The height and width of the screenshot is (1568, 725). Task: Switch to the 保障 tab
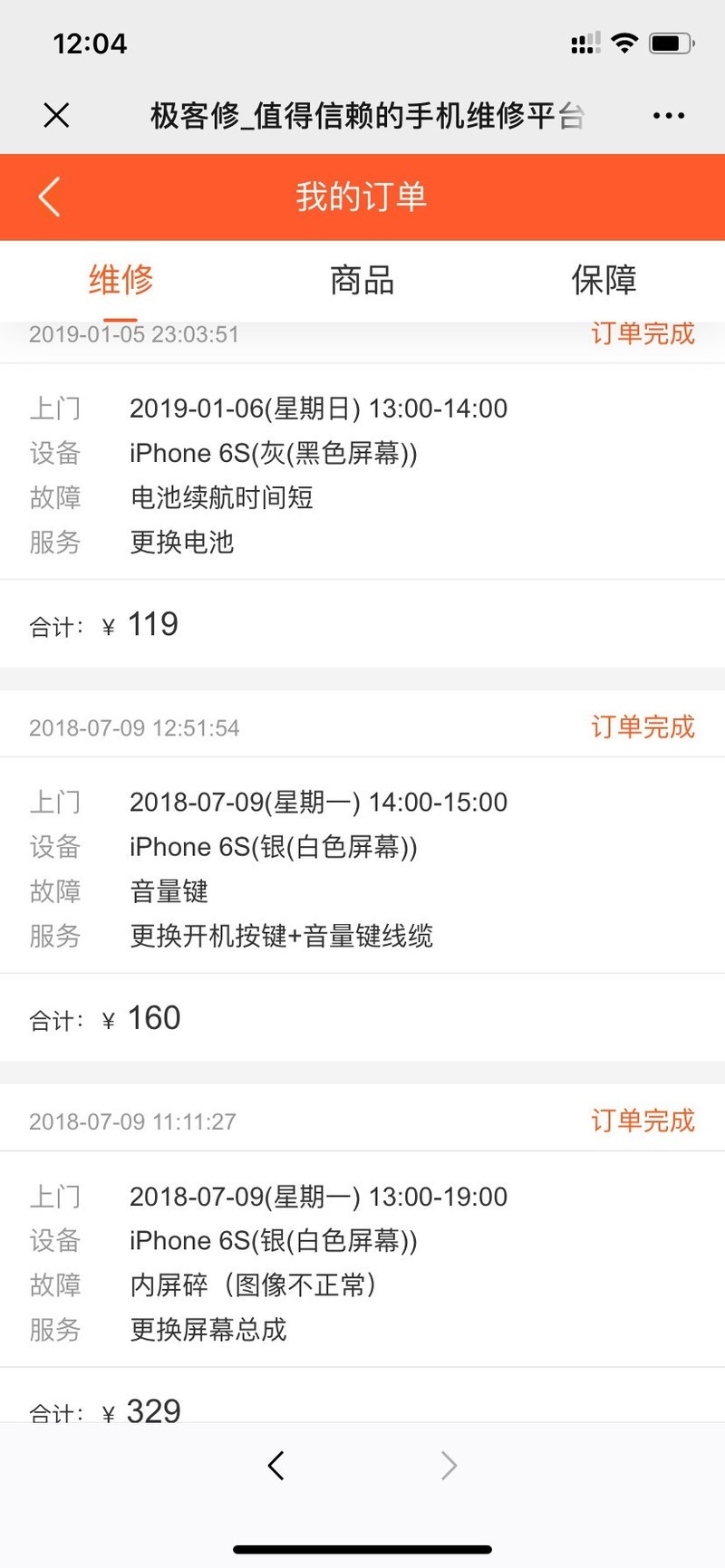(x=602, y=281)
